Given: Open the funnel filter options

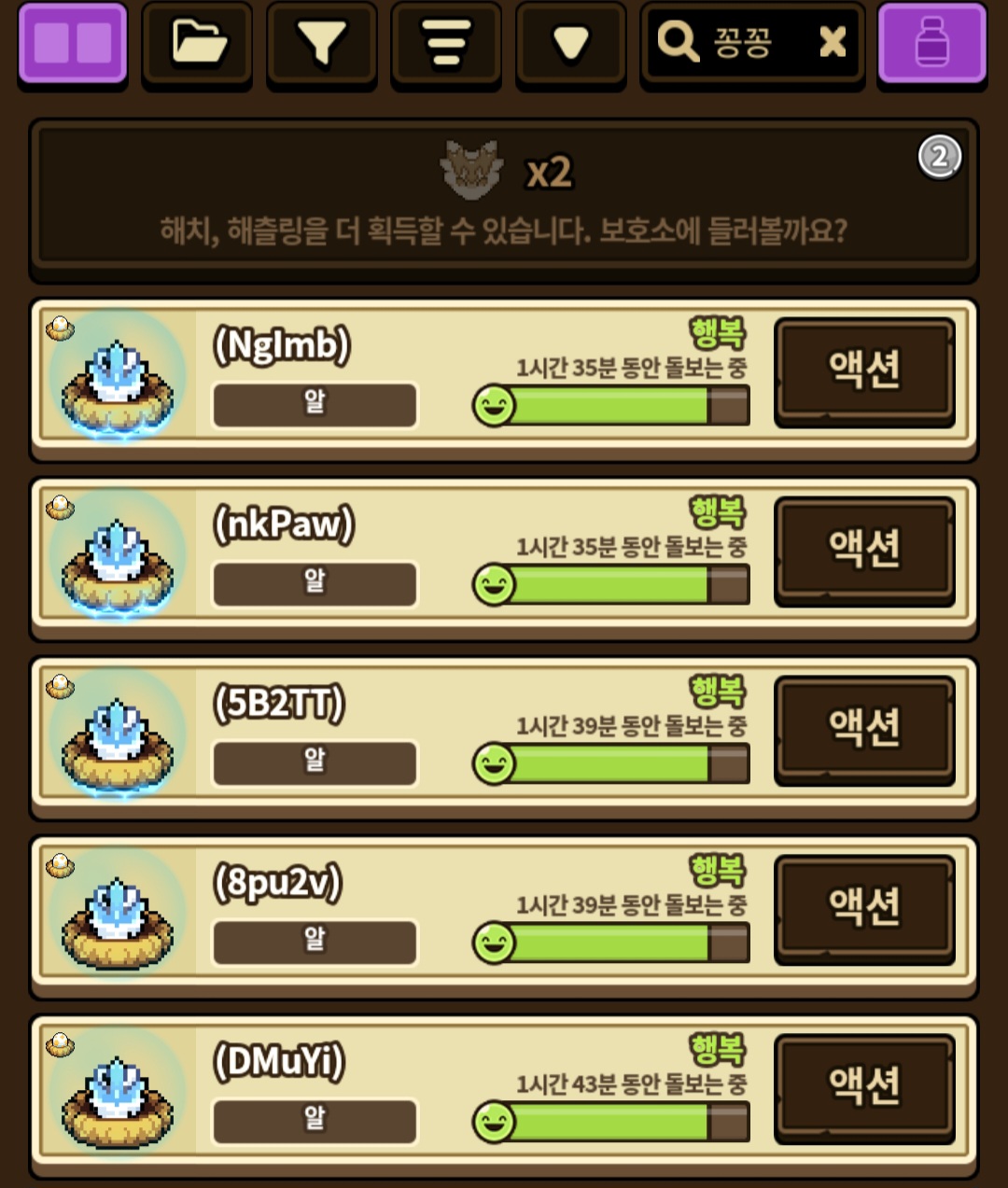Looking at the screenshot, I should pyautogui.click(x=321, y=43).
